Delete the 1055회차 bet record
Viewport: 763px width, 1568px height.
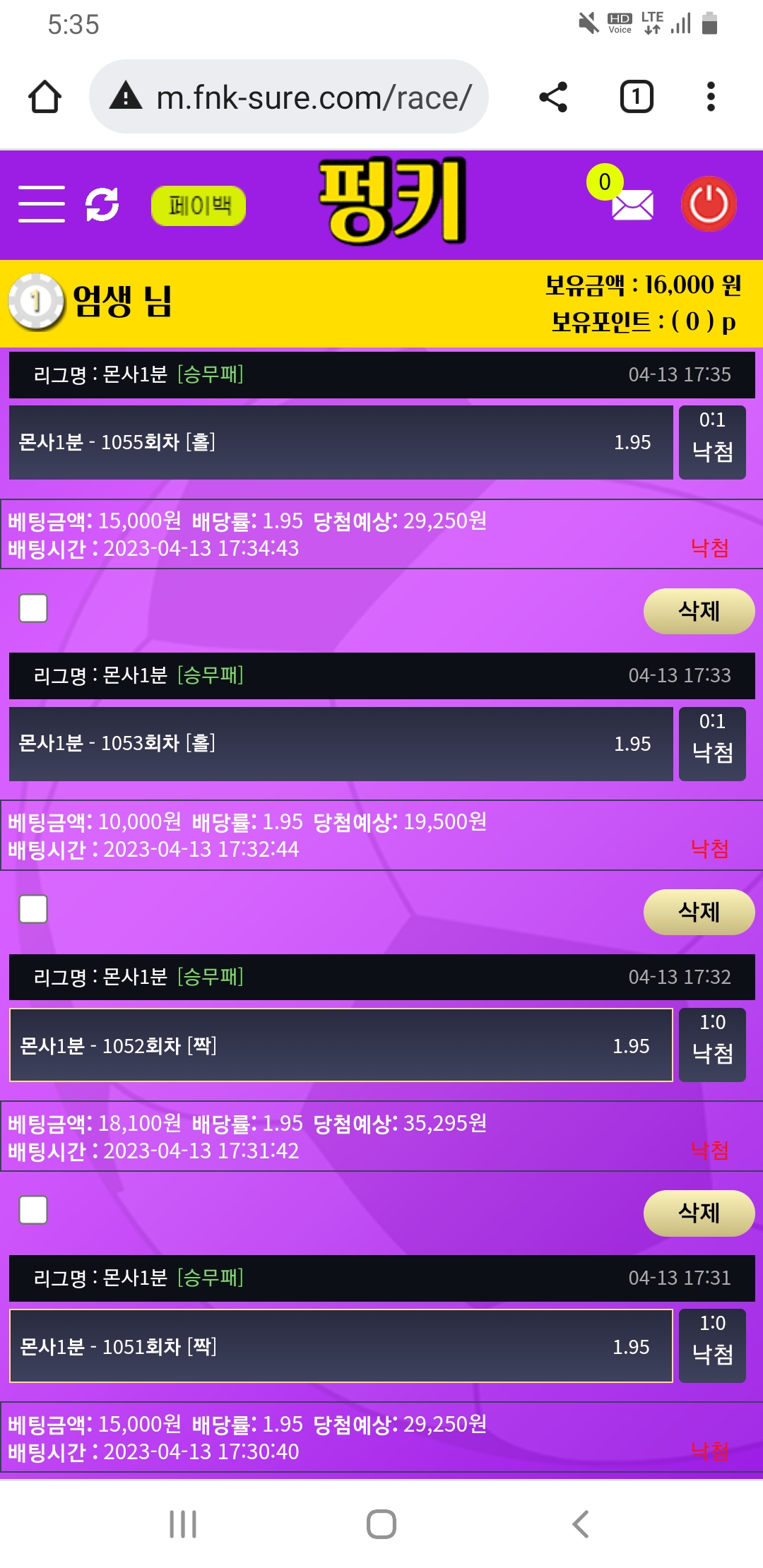coord(699,611)
